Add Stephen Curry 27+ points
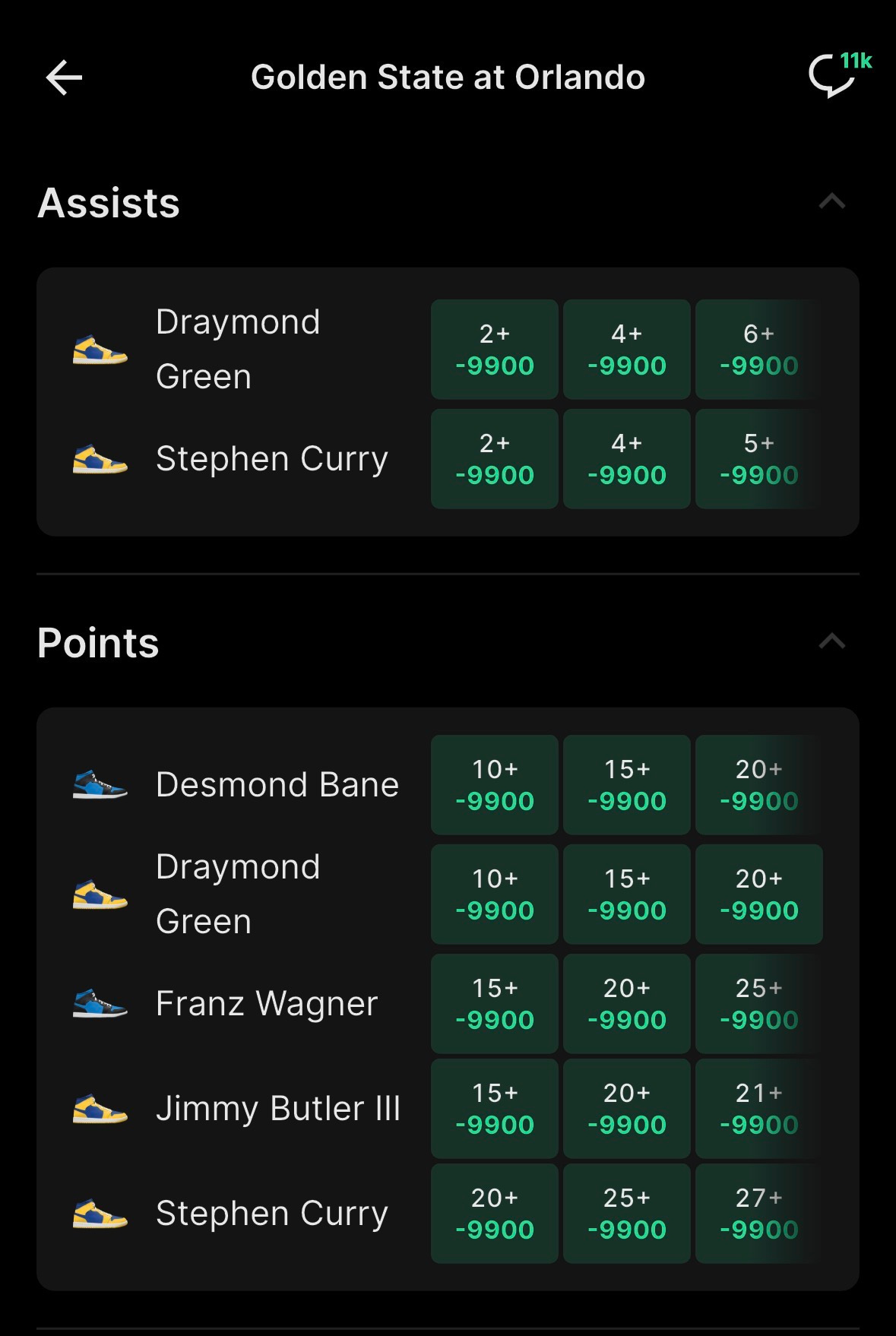The width and height of the screenshot is (896, 1336). point(758,1214)
